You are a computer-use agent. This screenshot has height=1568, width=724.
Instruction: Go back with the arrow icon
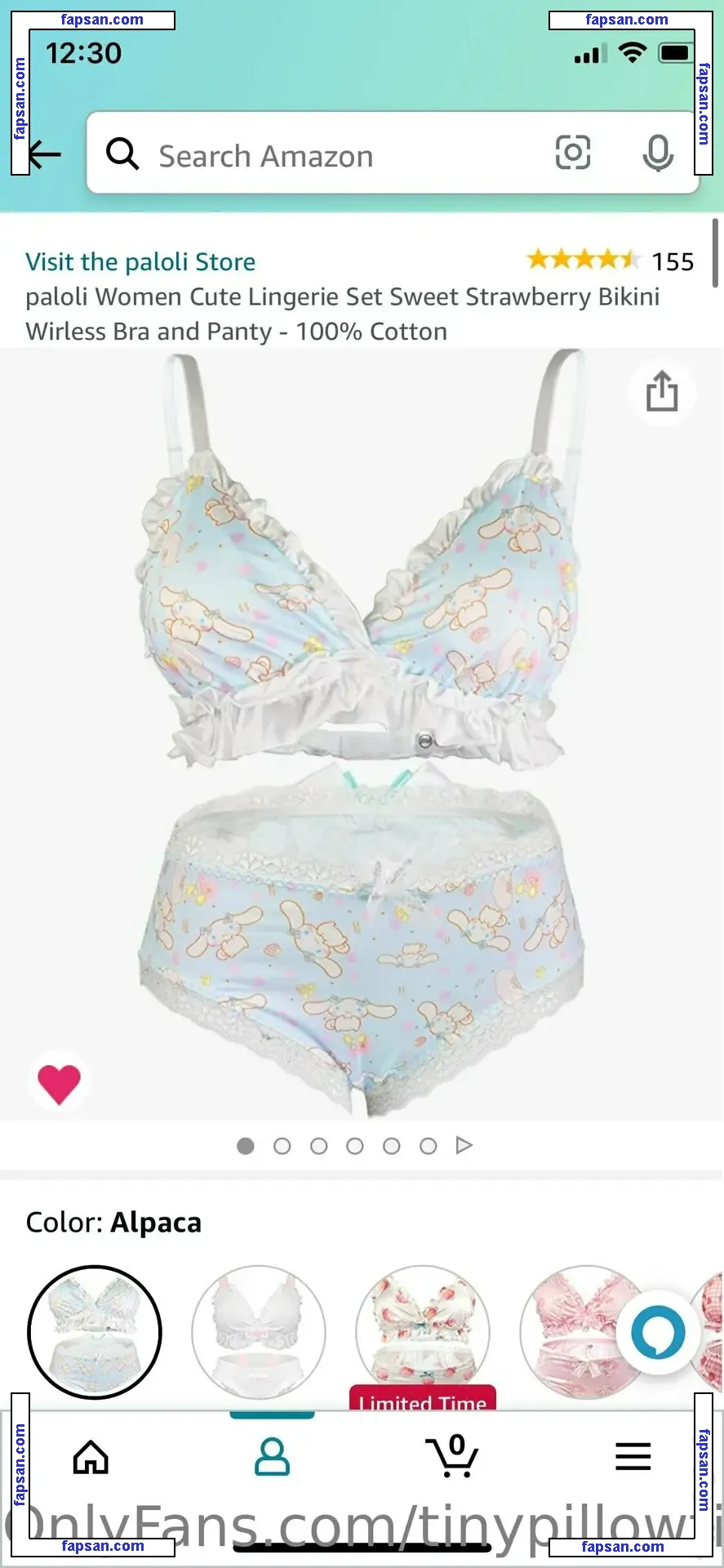pyautogui.click(x=45, y=154)
